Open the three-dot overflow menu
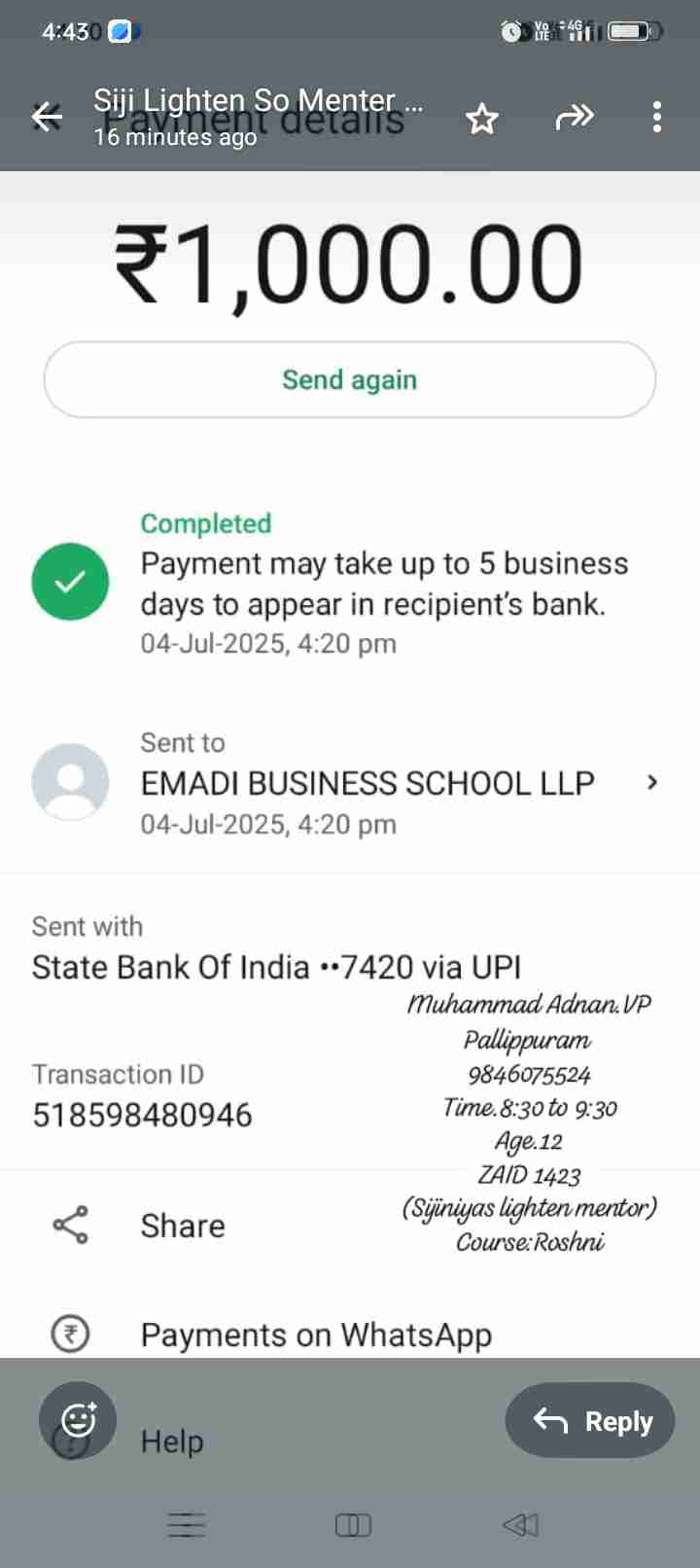 tap(657, 118)
